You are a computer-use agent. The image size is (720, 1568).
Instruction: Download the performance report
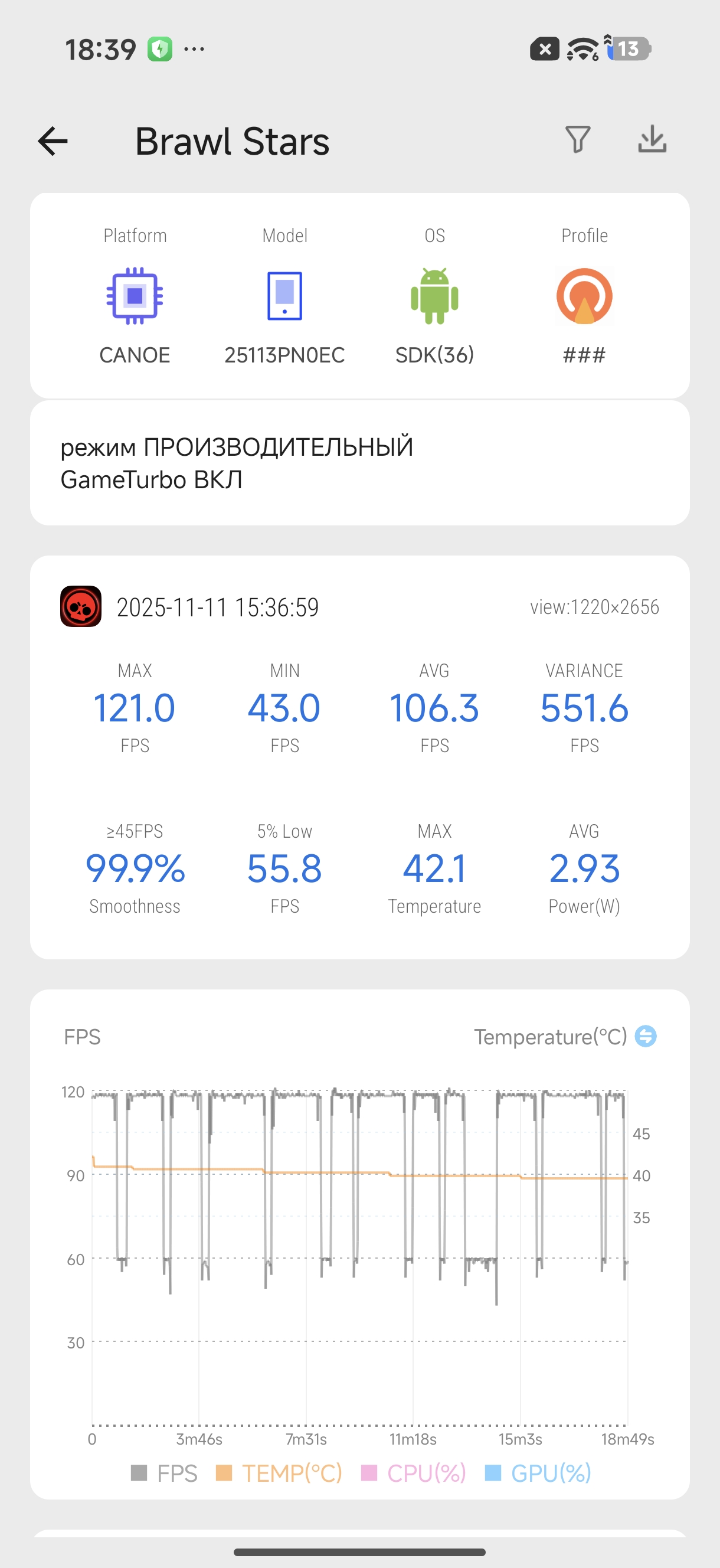click(x=652, y=139)
